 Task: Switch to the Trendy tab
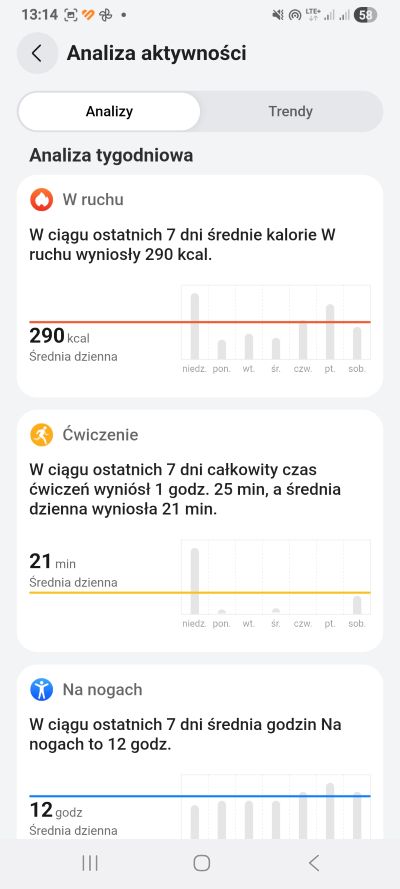(x=291, y=112)
